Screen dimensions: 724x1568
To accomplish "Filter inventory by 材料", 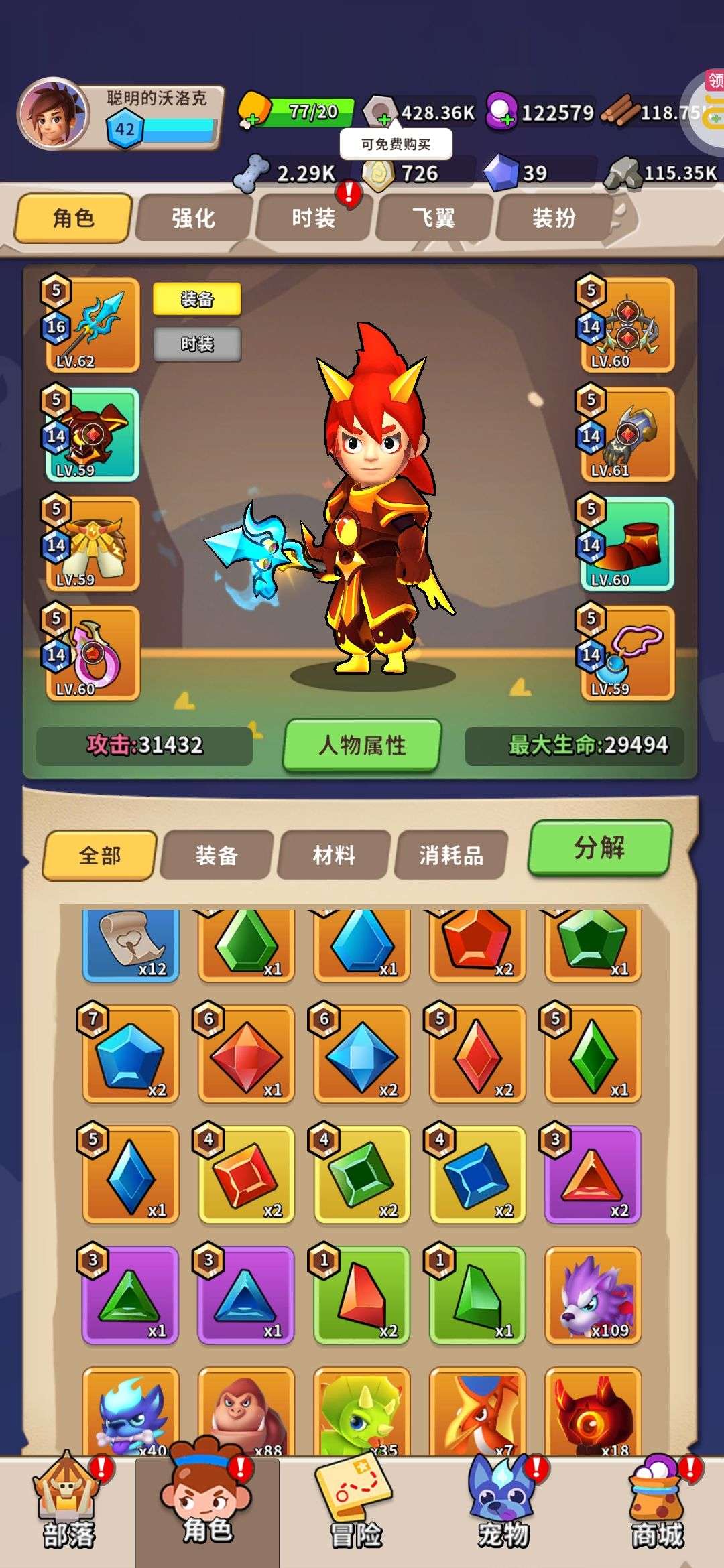I will click(333, 855).
